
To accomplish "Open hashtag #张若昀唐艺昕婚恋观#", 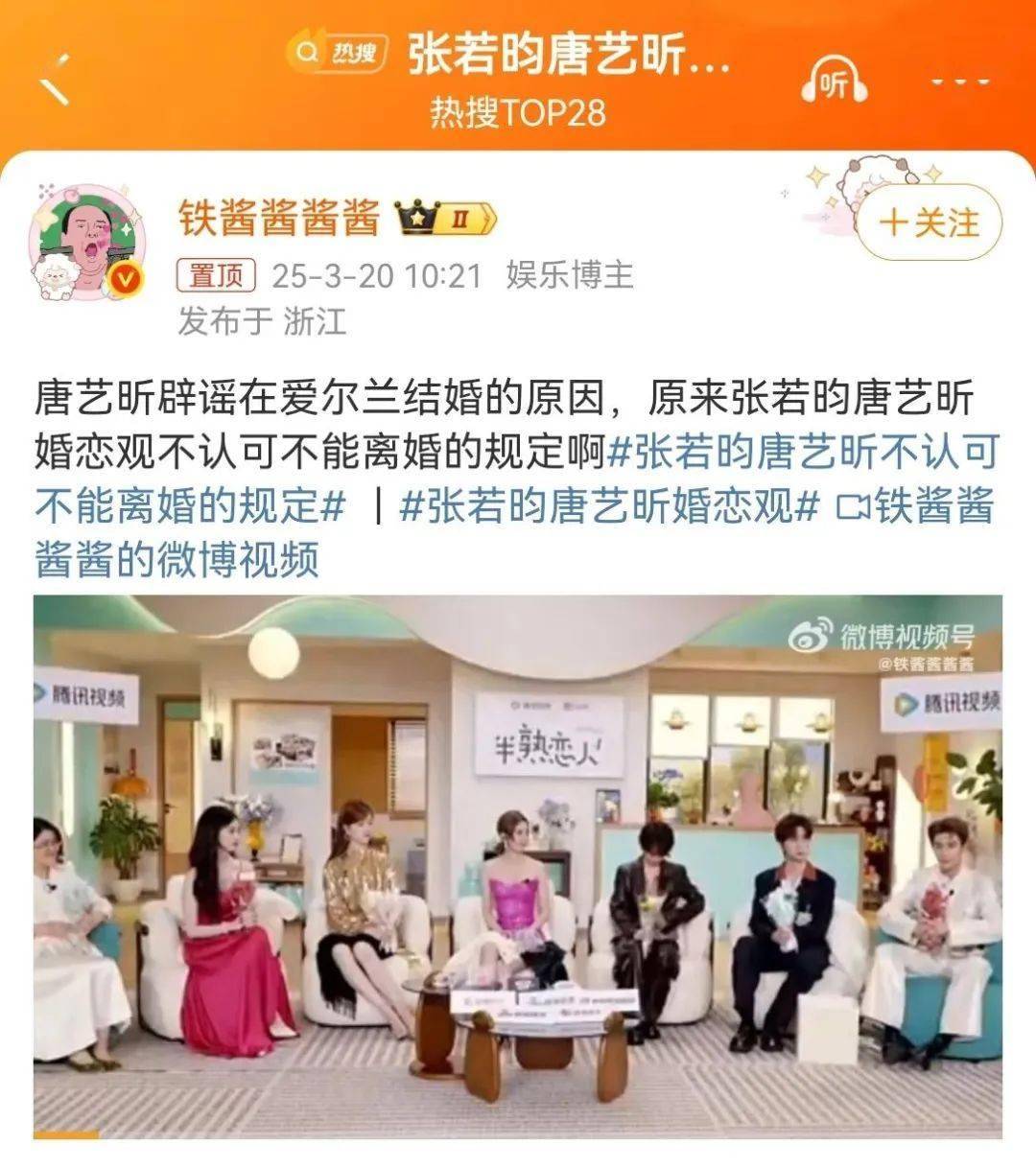I will [x=610, y=505].
